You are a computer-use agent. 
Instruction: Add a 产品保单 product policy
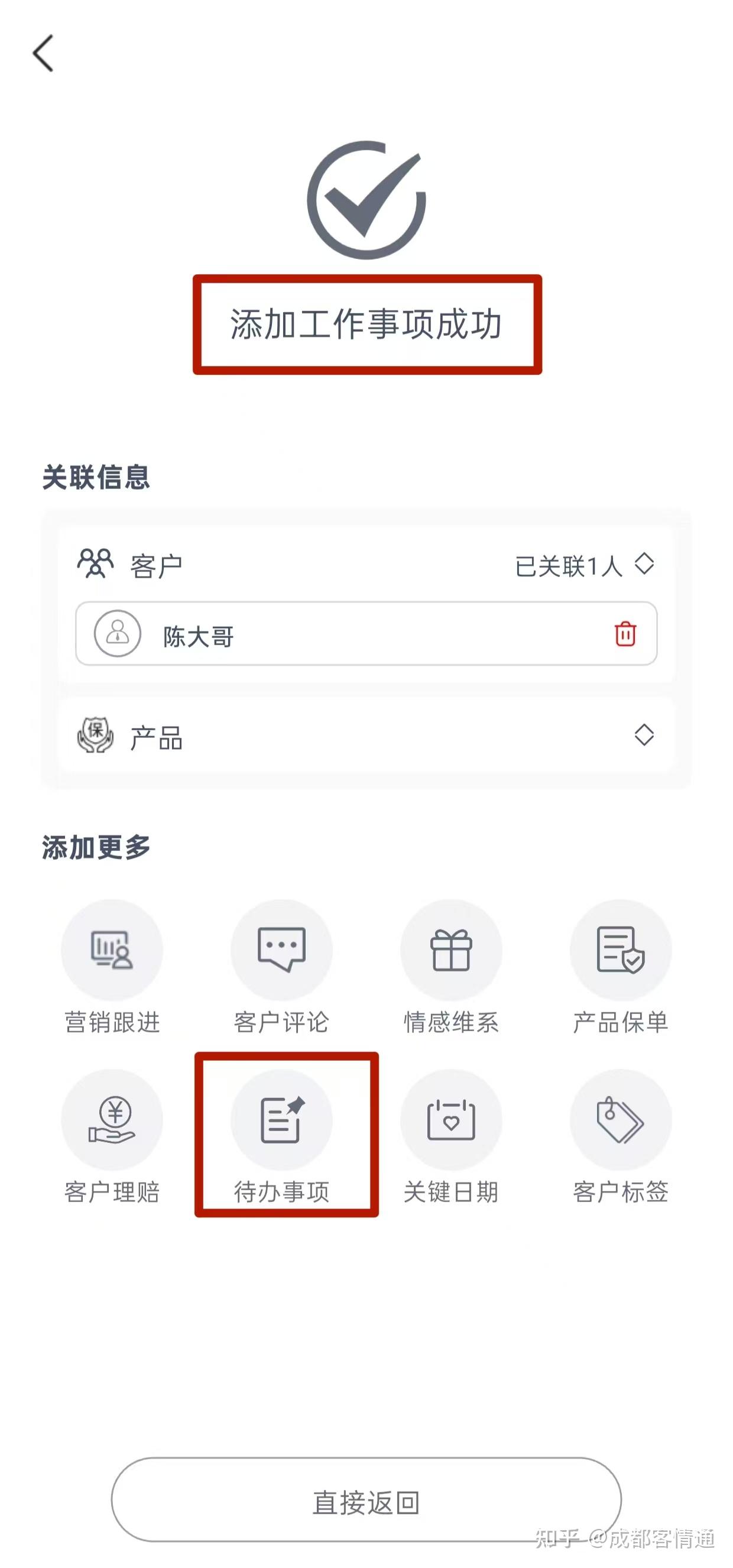[x=620, y=951]
